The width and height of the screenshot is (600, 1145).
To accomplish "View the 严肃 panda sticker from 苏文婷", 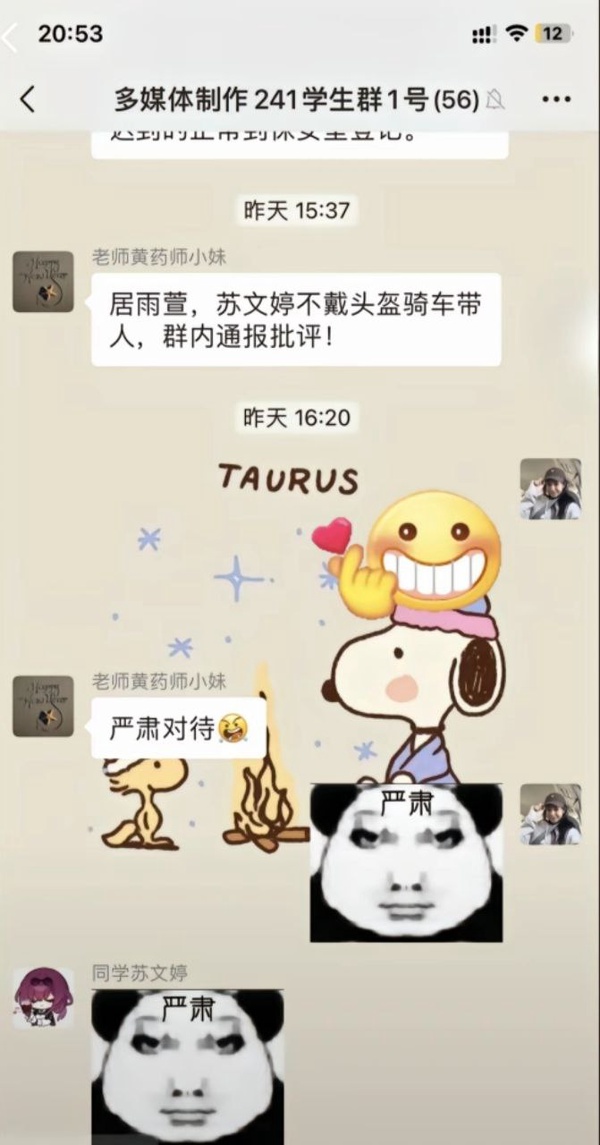I will 188,1067.
